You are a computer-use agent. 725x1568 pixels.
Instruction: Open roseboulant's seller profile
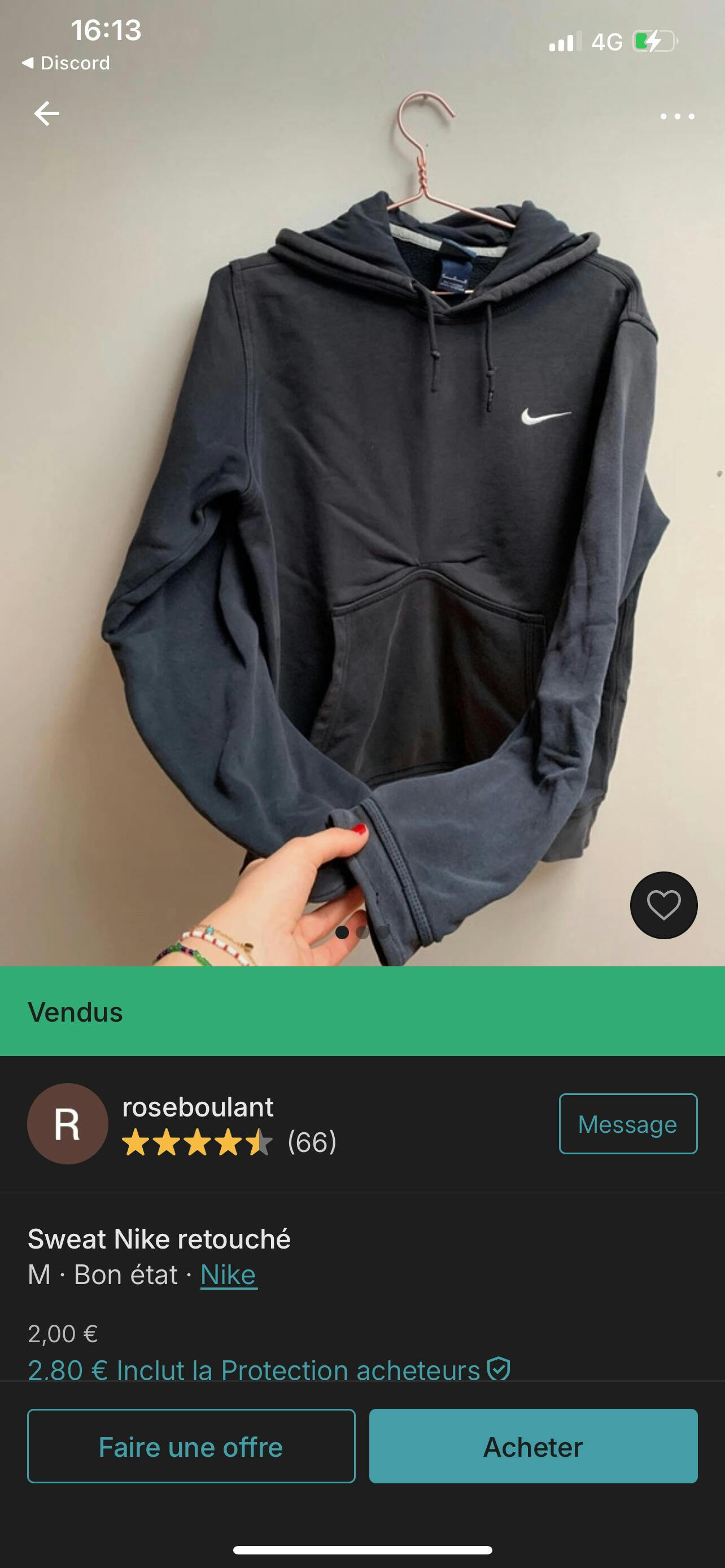pyautogui.click(x=197, y=1107)
